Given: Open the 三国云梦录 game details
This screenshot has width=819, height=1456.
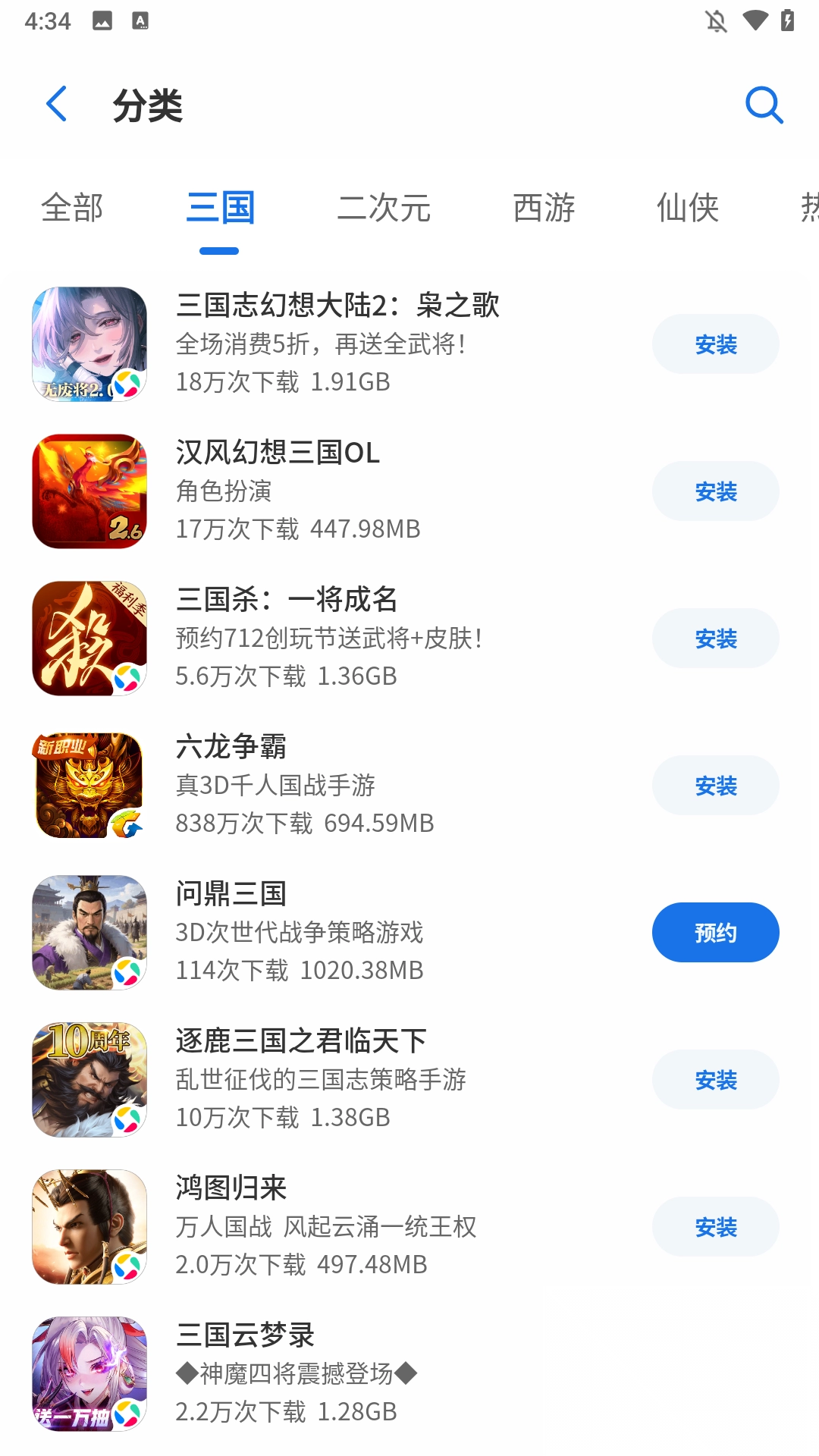Looking at the screenshot, I should click(x=245, y=1335).
